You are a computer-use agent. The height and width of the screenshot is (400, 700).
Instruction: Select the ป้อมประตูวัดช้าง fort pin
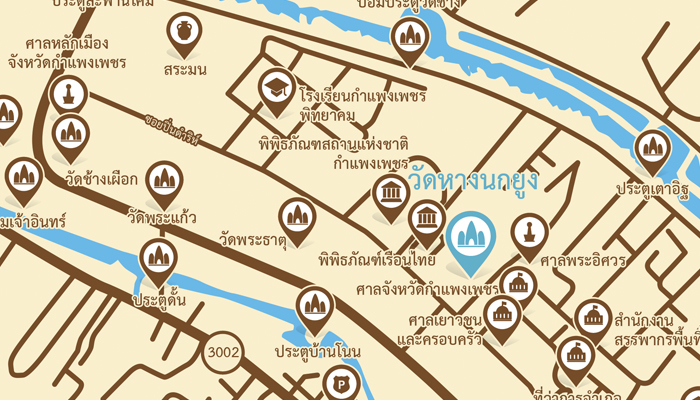click(409, 37)
